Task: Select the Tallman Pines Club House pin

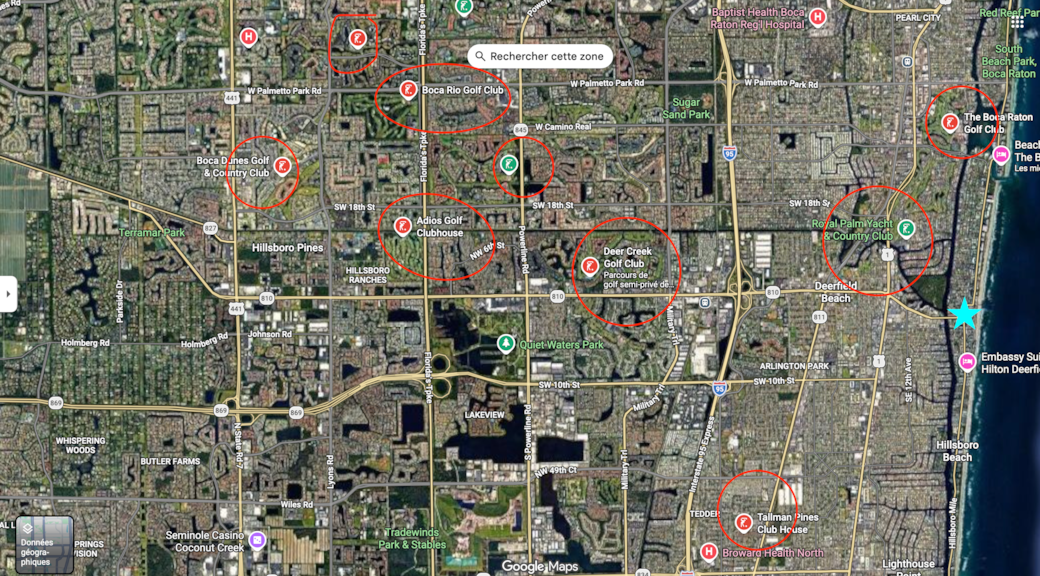Action: (x=743, y=522)
